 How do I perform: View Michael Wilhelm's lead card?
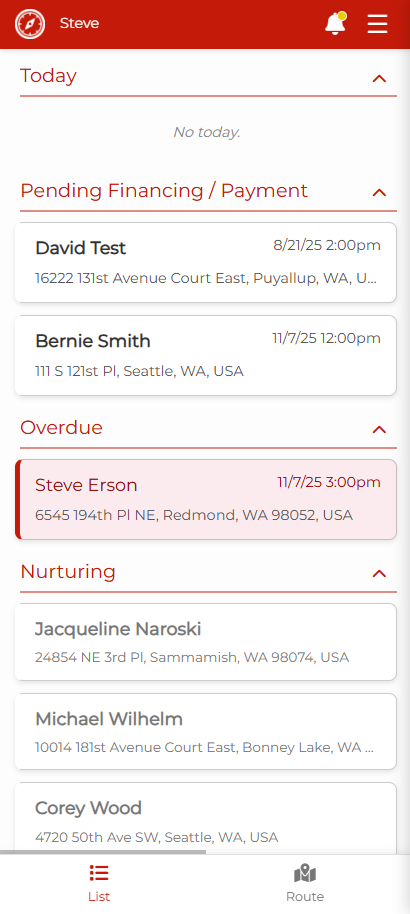coord(205,732)
